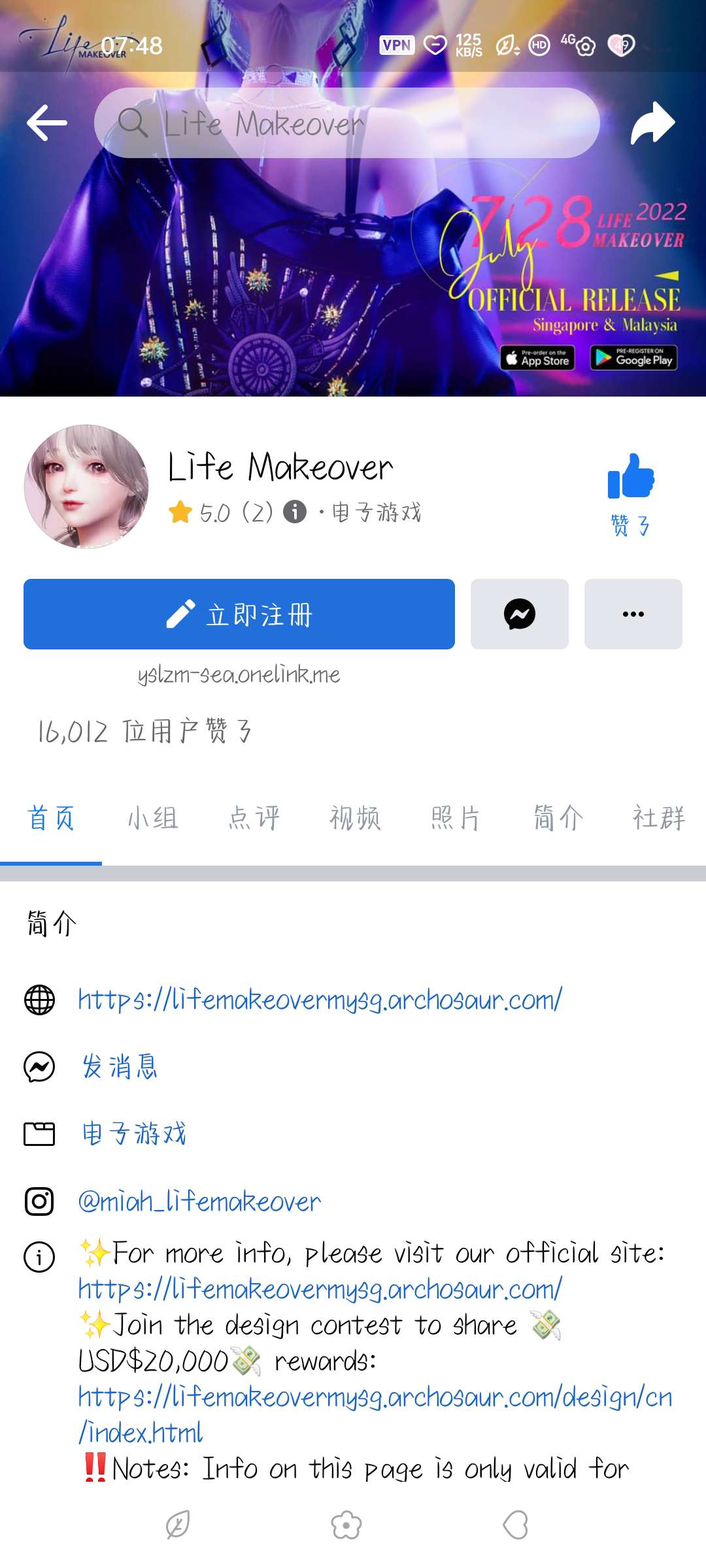Switch to the 照片 tab
Screen dimensions: 706x1568
point(456,817)
